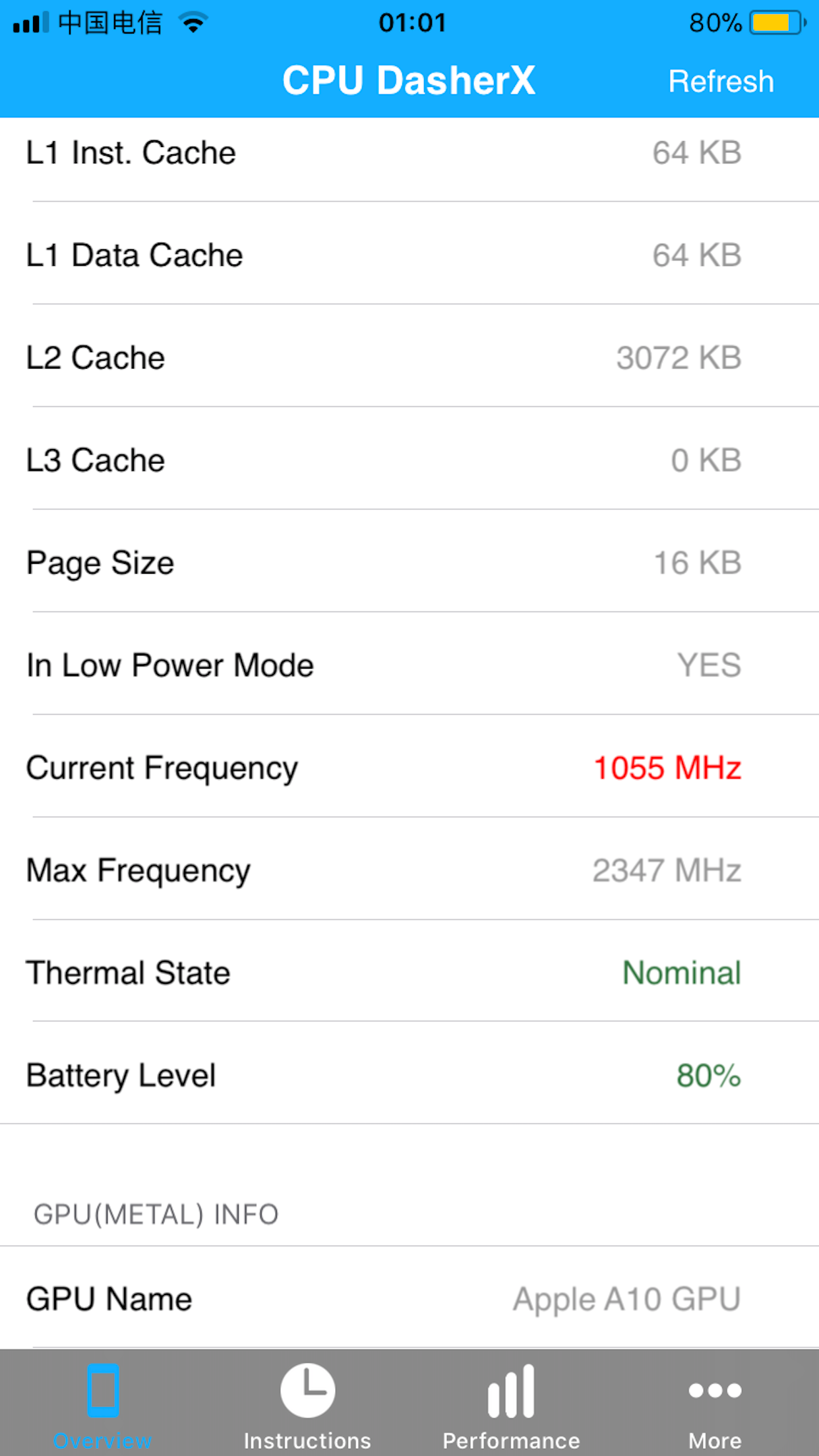Select the In Low Power Mode row
Image resolution: width=819 pixels, height=1456 pixels.
click(x=409, y=665)
